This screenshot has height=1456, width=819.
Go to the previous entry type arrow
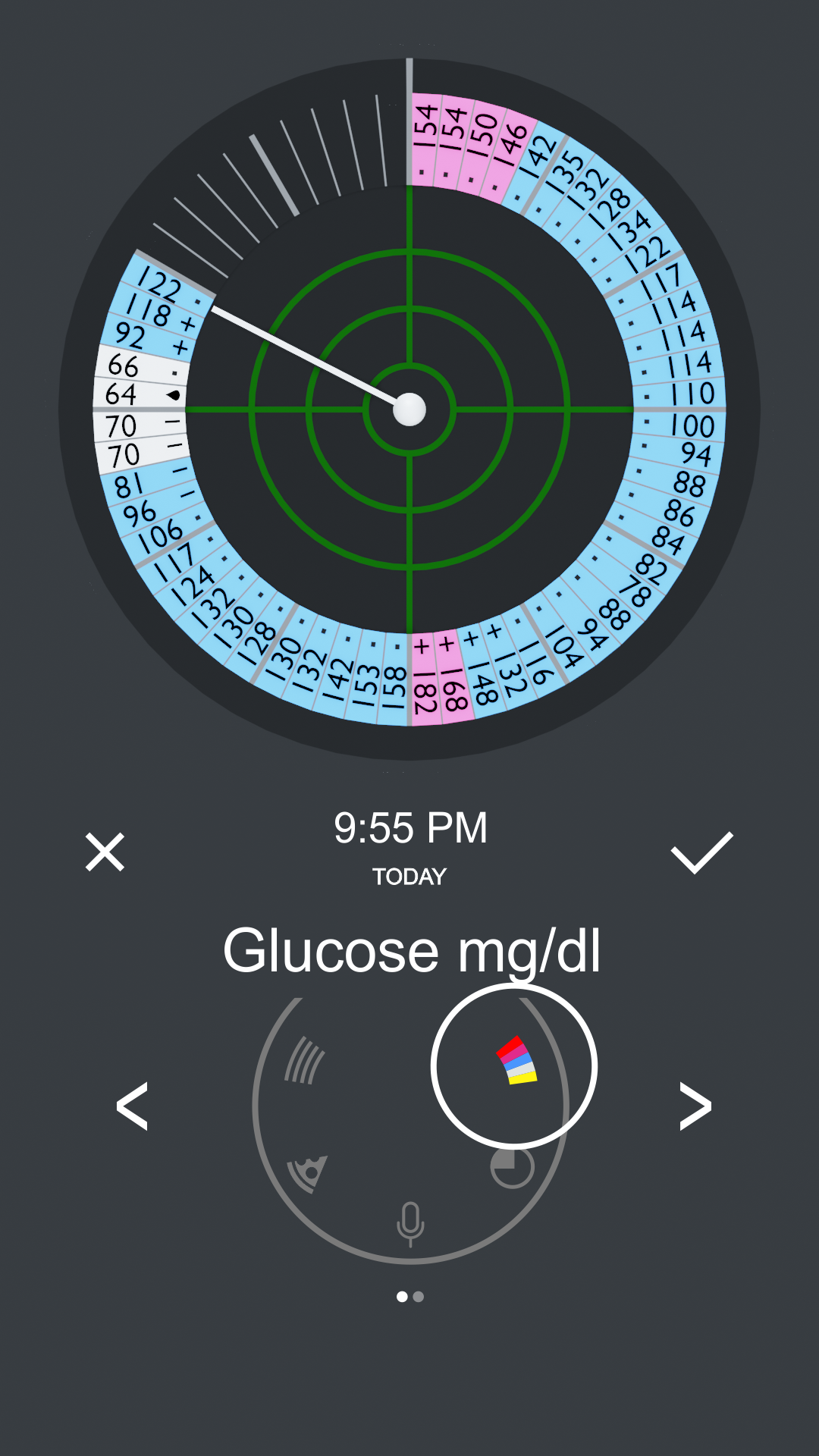pyautogui.click(x=132, y=1106)
